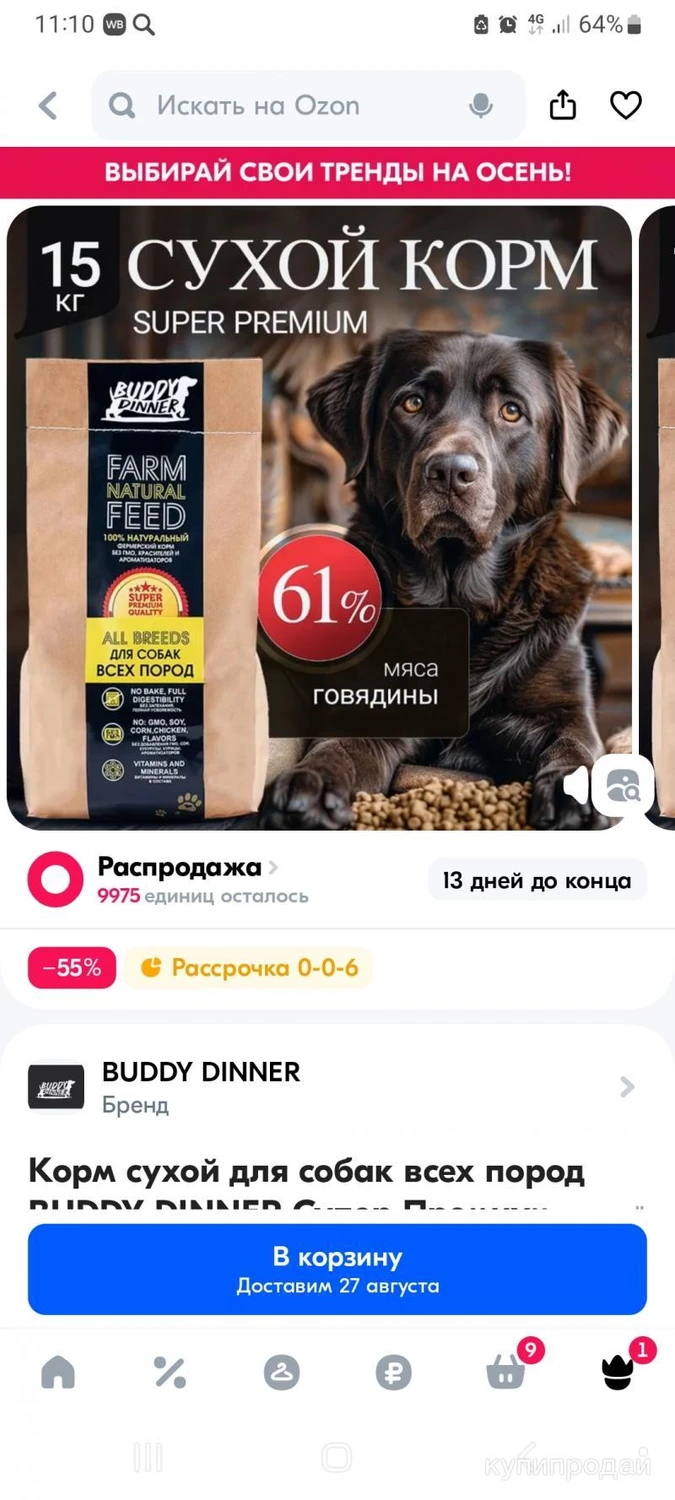The height and width of the screenshot is (1500, 675).
Task: Tap the Рассрочка 0-0-6 chip
Action: pos(248,968)
